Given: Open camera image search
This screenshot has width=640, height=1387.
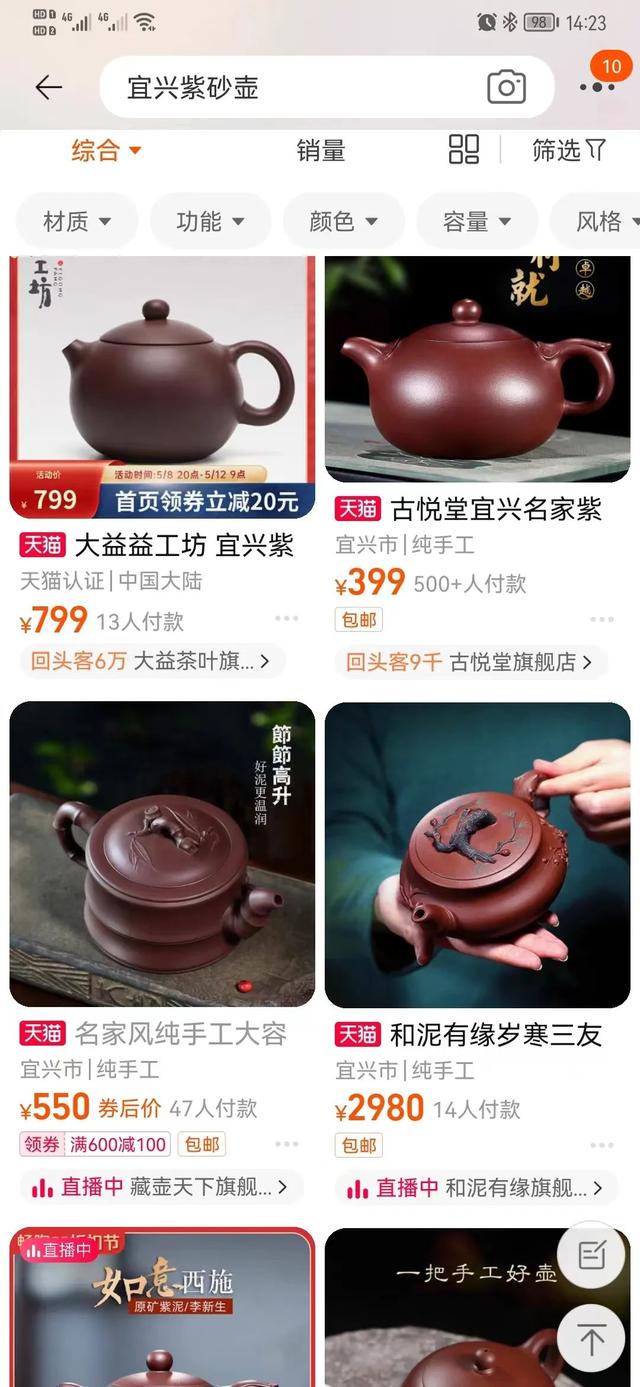Looking at the screenshot, I should coord(507,88).
